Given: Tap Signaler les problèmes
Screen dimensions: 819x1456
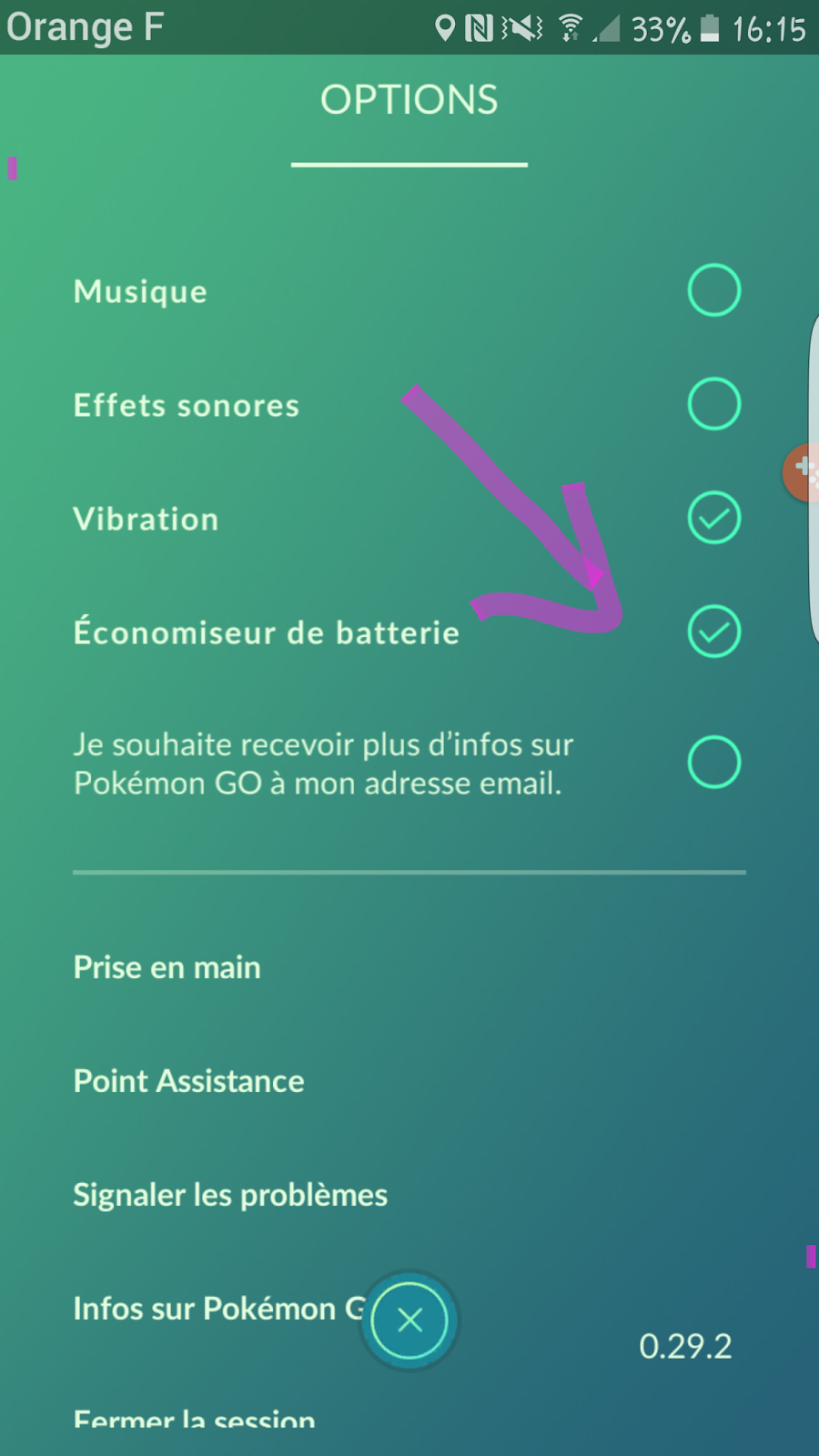Looking at the screenshot, I should 230,1195.
